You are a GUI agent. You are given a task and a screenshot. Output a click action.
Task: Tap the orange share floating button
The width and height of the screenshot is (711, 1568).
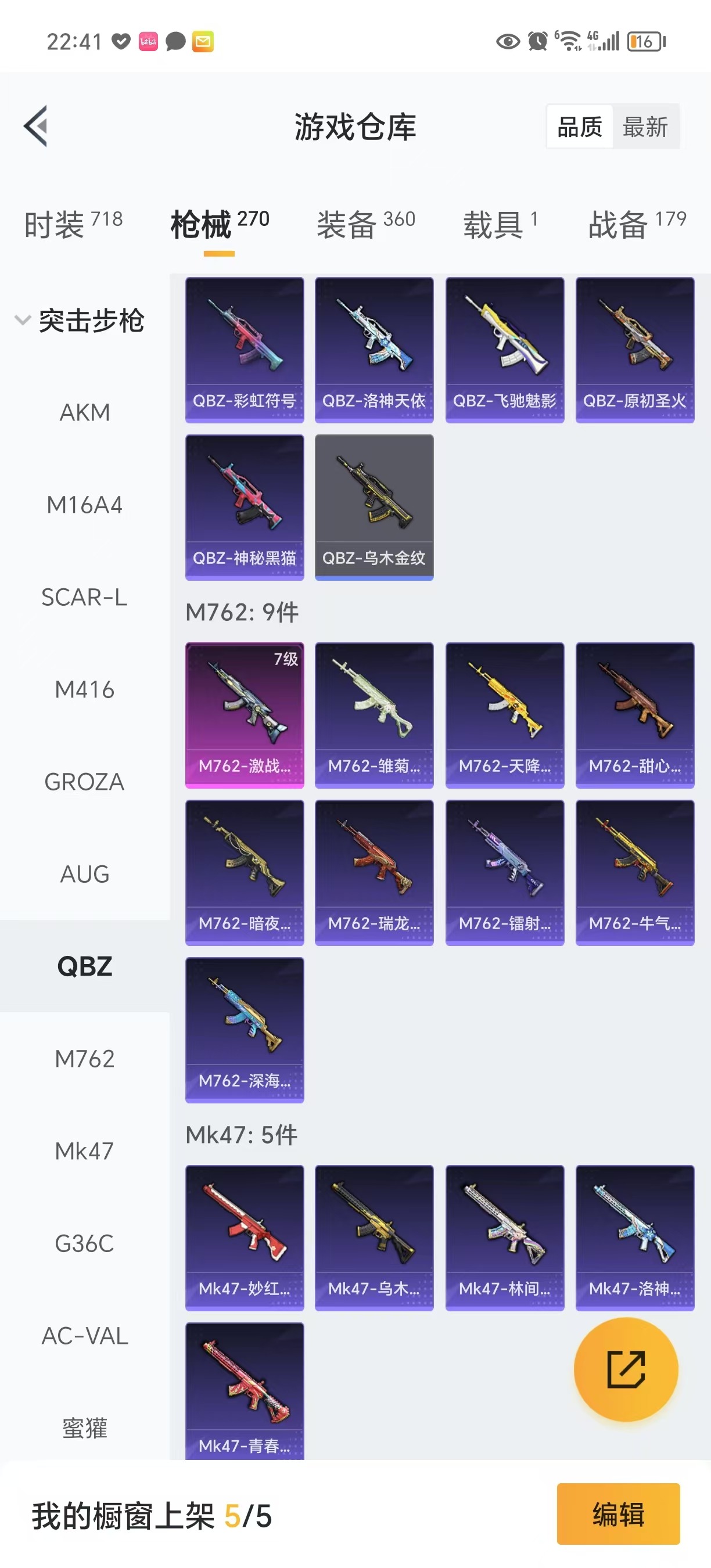[626, 1369]
